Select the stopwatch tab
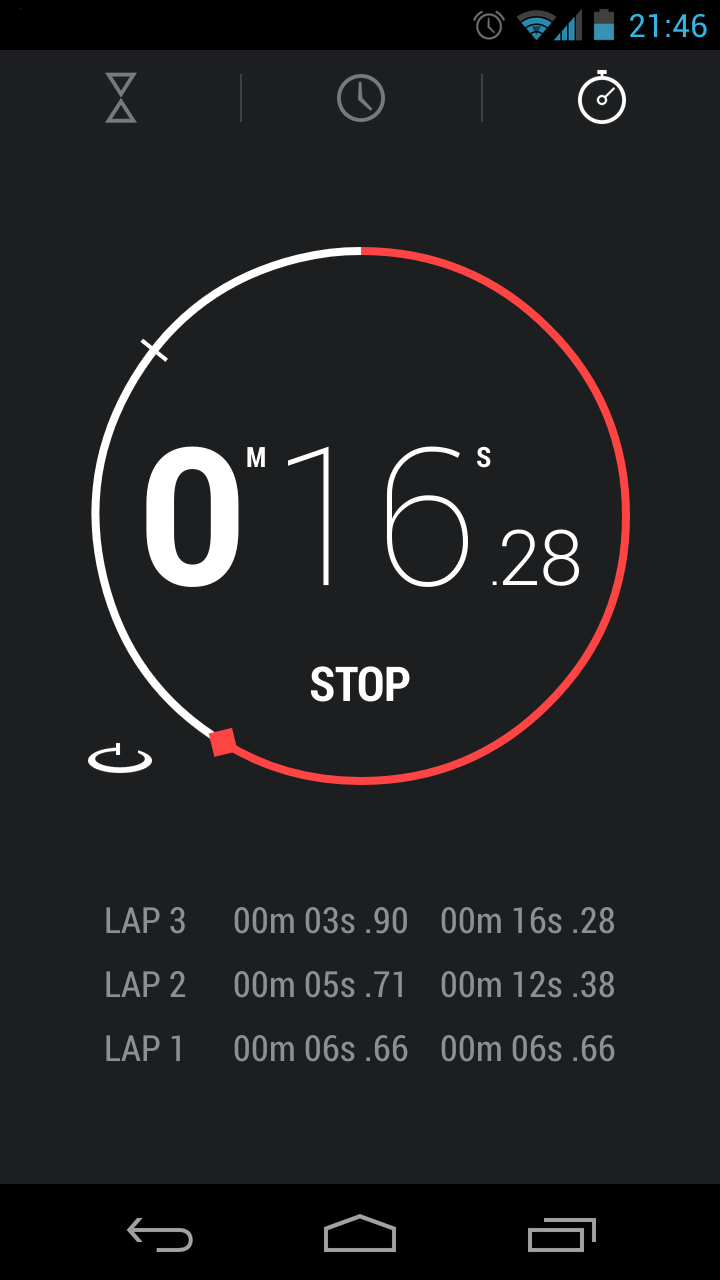720x1280 pixels. pyautogui.click(x=601, y=98)
